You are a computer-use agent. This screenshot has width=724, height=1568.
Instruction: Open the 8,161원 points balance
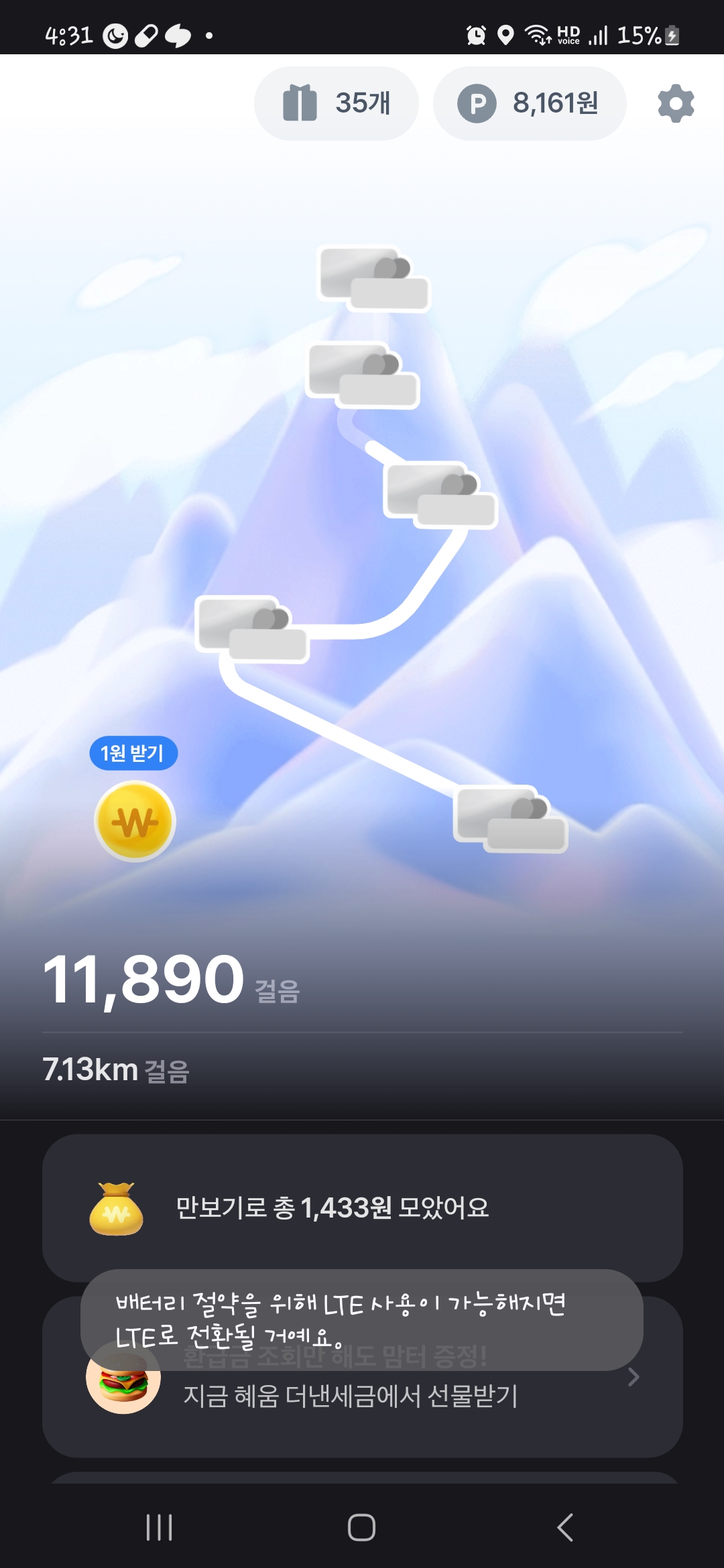[530, 103]
